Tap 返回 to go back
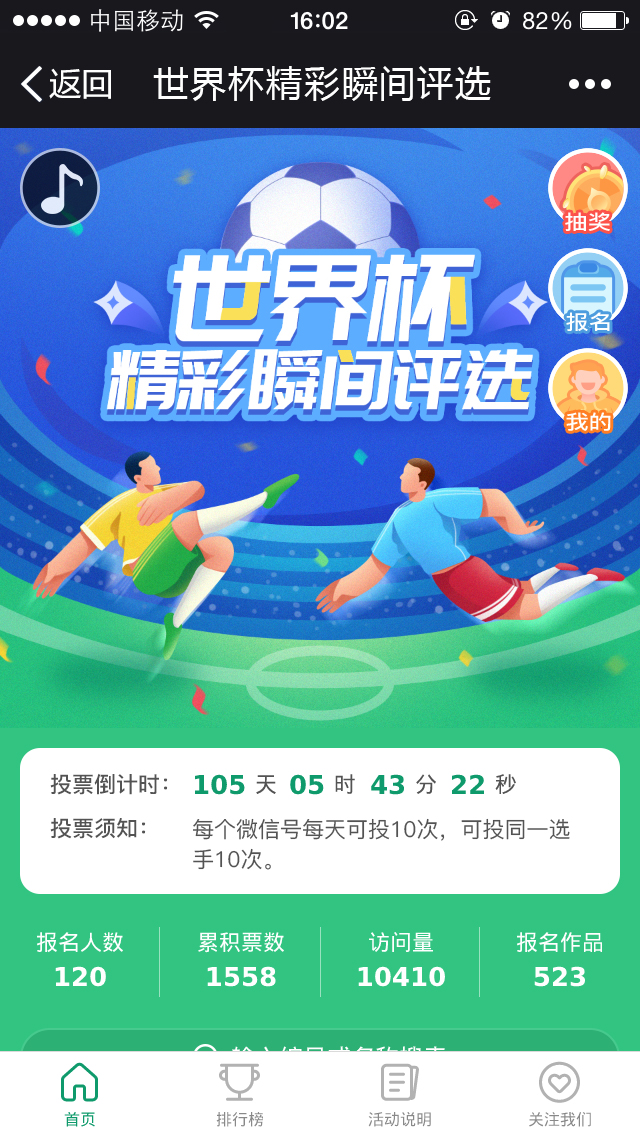Image resolution: width=640 pixels, height=1136 pixels. point(67,85)
